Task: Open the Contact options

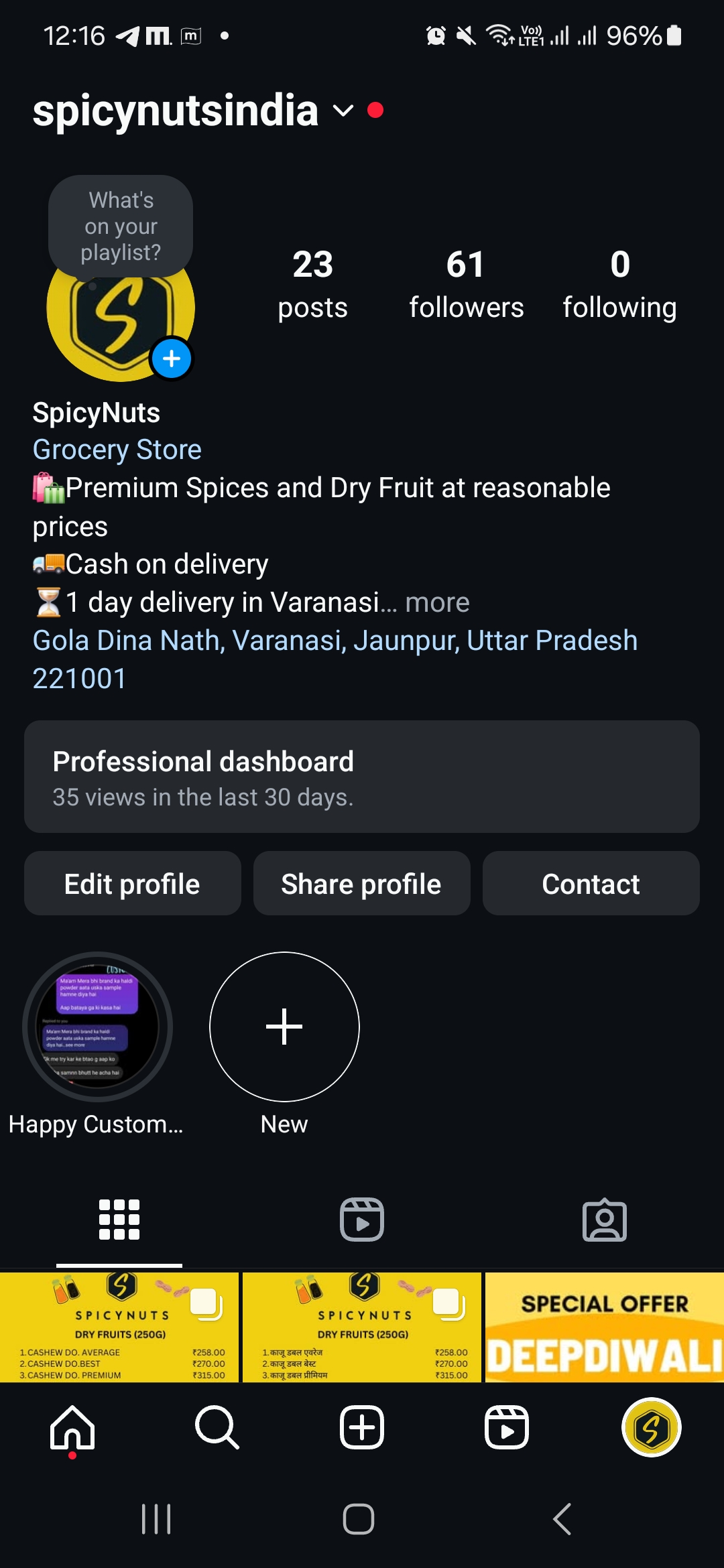Action: 591,884
